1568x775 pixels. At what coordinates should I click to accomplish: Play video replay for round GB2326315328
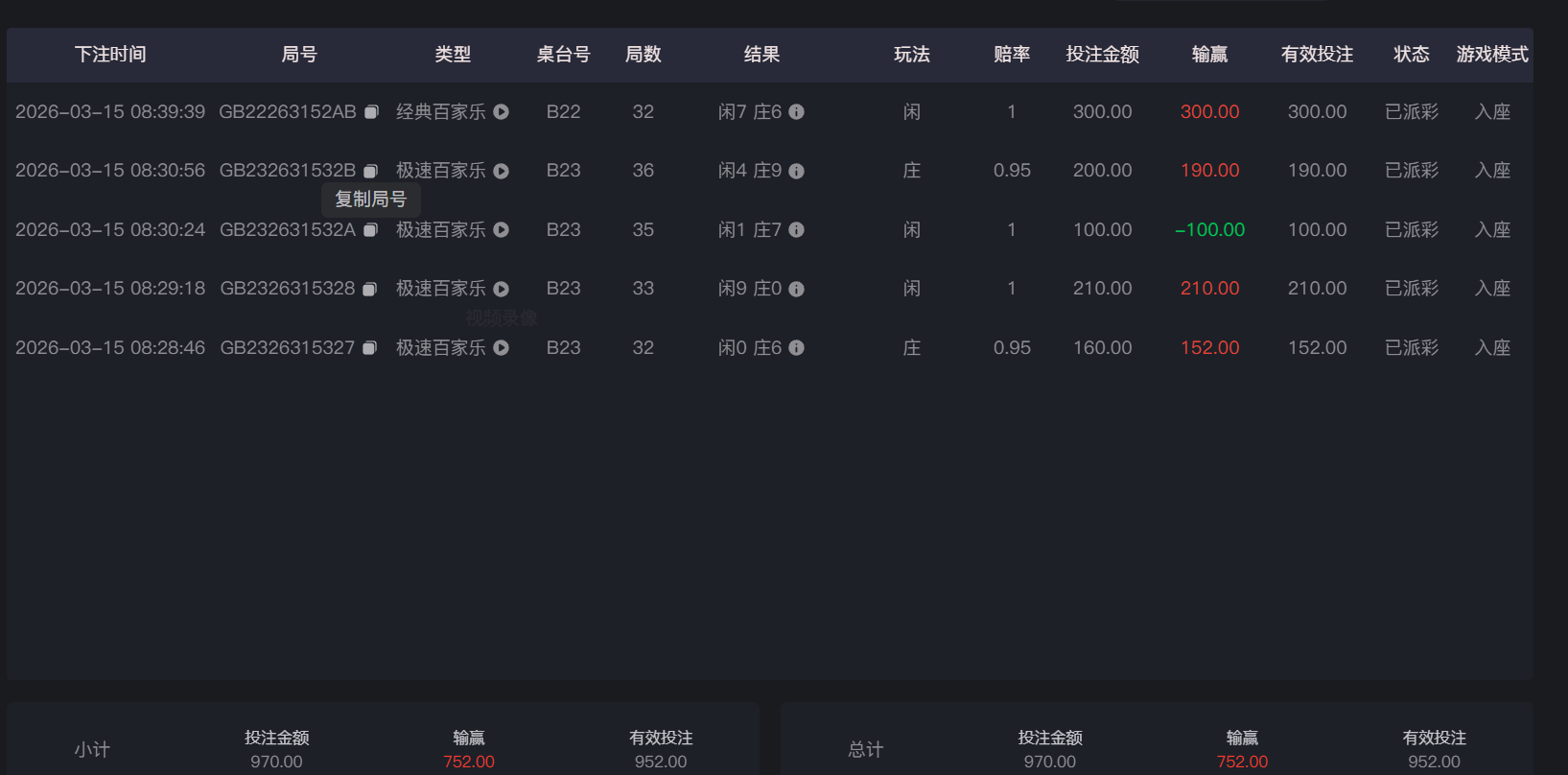pyautogui.click(x=502, y=289)
